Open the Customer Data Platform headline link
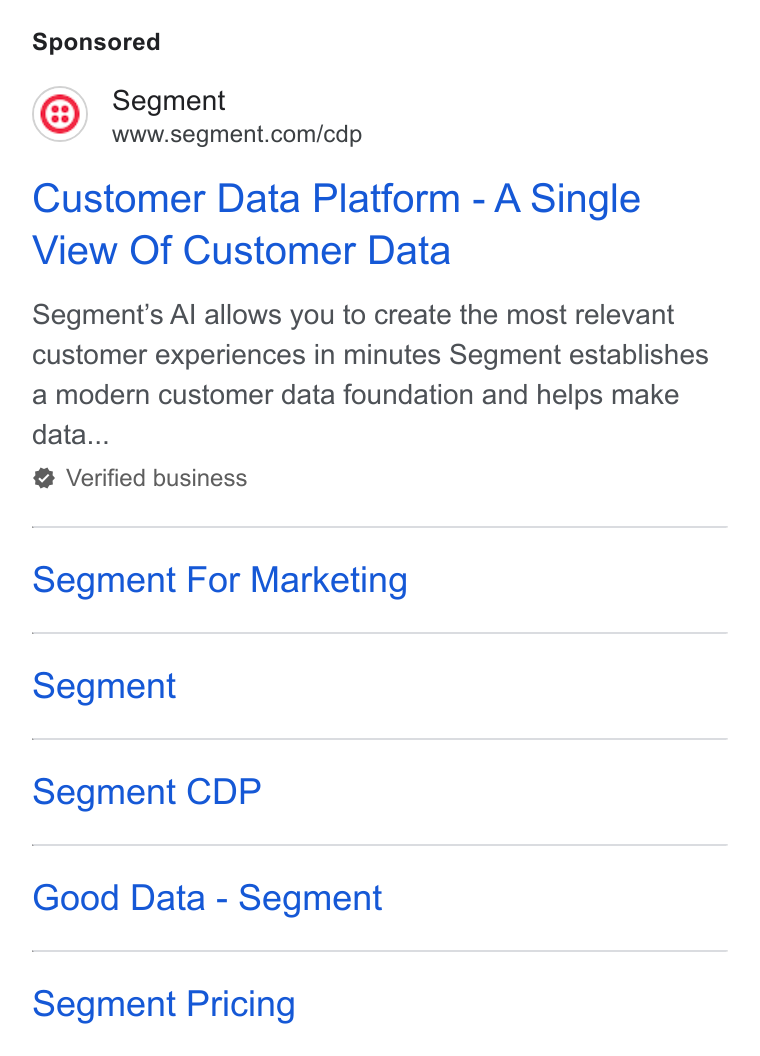Viewport: 760px width, 1056px height. 336,198
